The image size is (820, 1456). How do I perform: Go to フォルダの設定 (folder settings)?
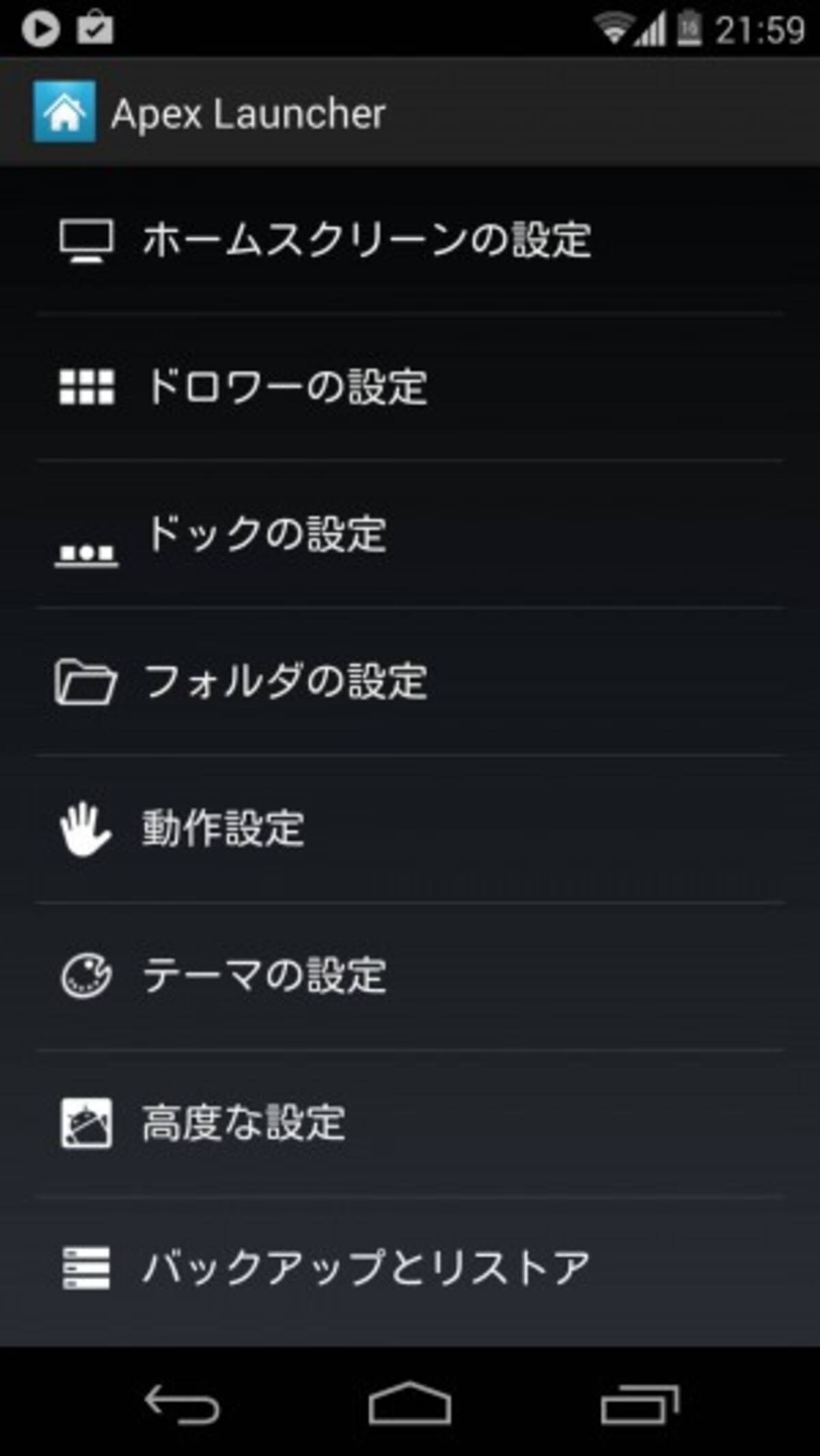(x=286, y=682)
